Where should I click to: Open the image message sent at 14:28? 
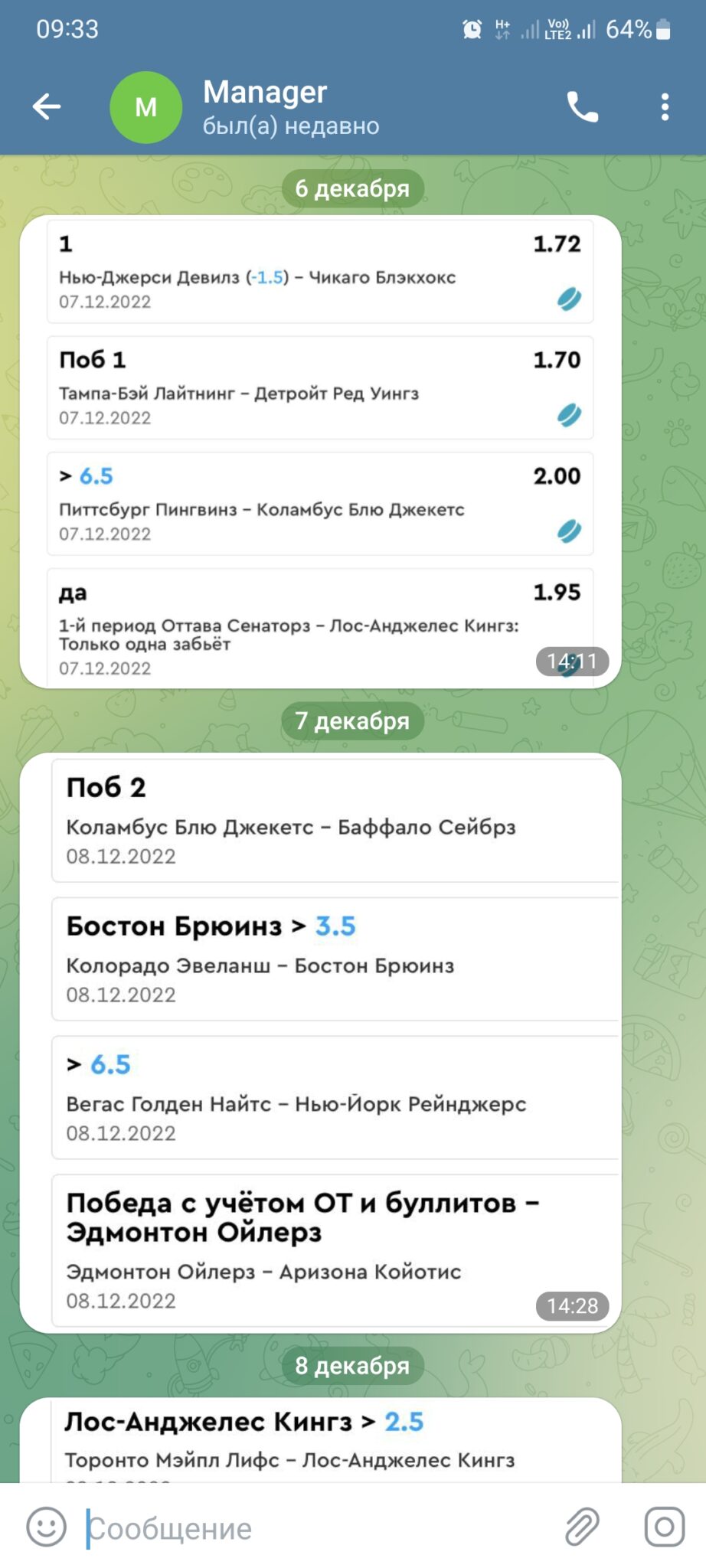tap(320, 1043)
